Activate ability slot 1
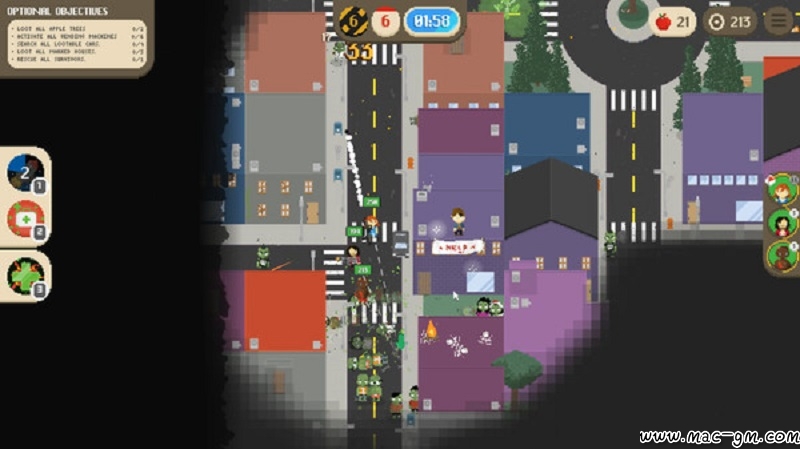 click(x=24, y=173)
